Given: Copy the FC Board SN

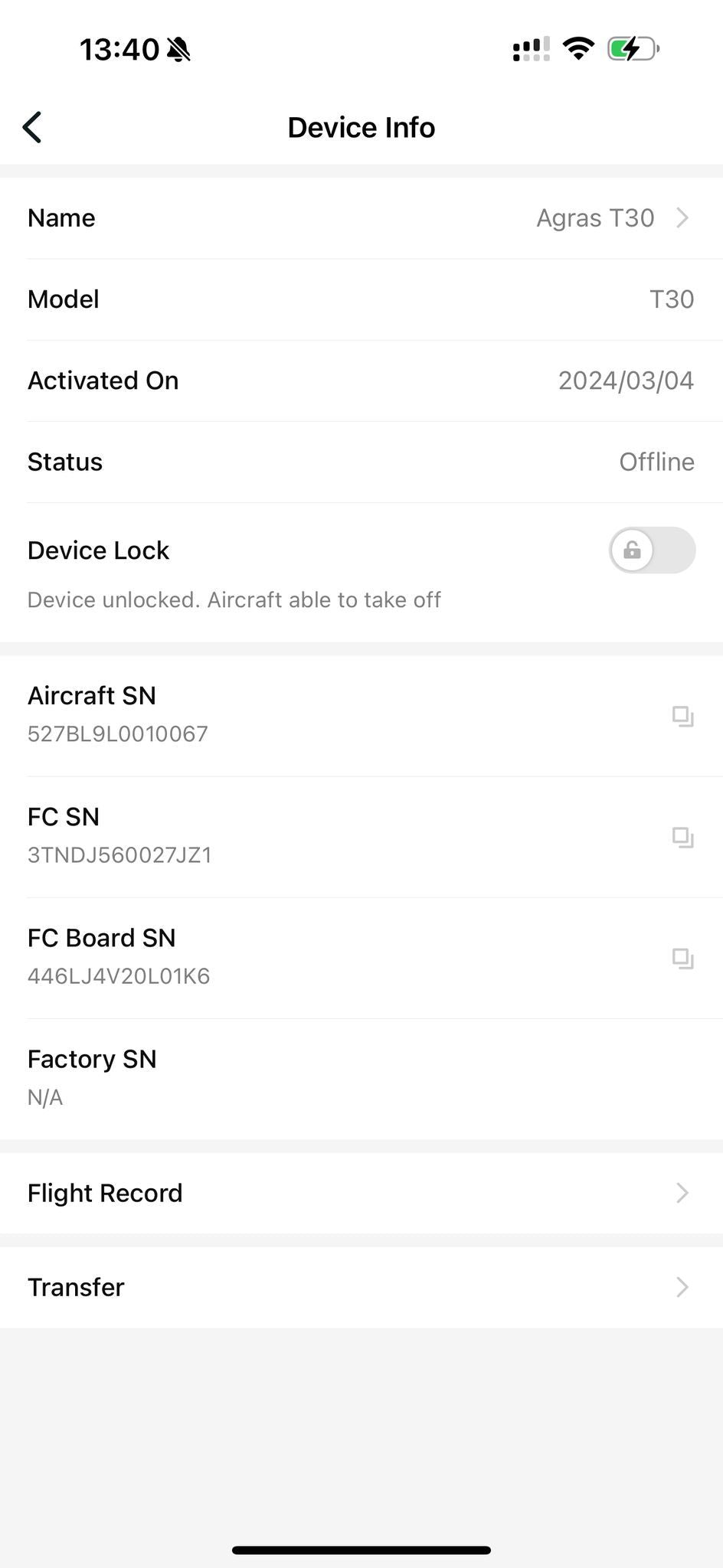Looking at the screenshot, I should [682, 957].
